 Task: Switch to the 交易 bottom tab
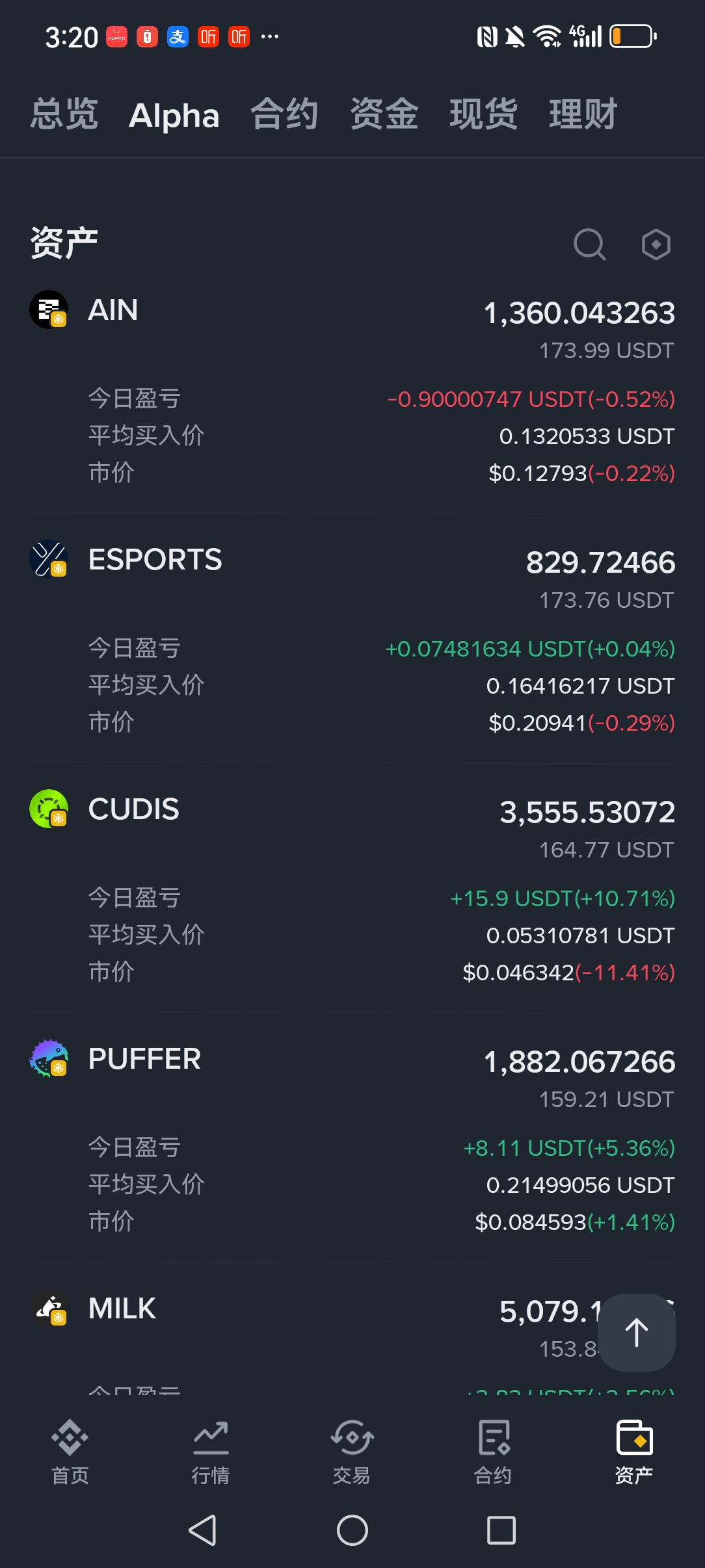coord(352,1452)
